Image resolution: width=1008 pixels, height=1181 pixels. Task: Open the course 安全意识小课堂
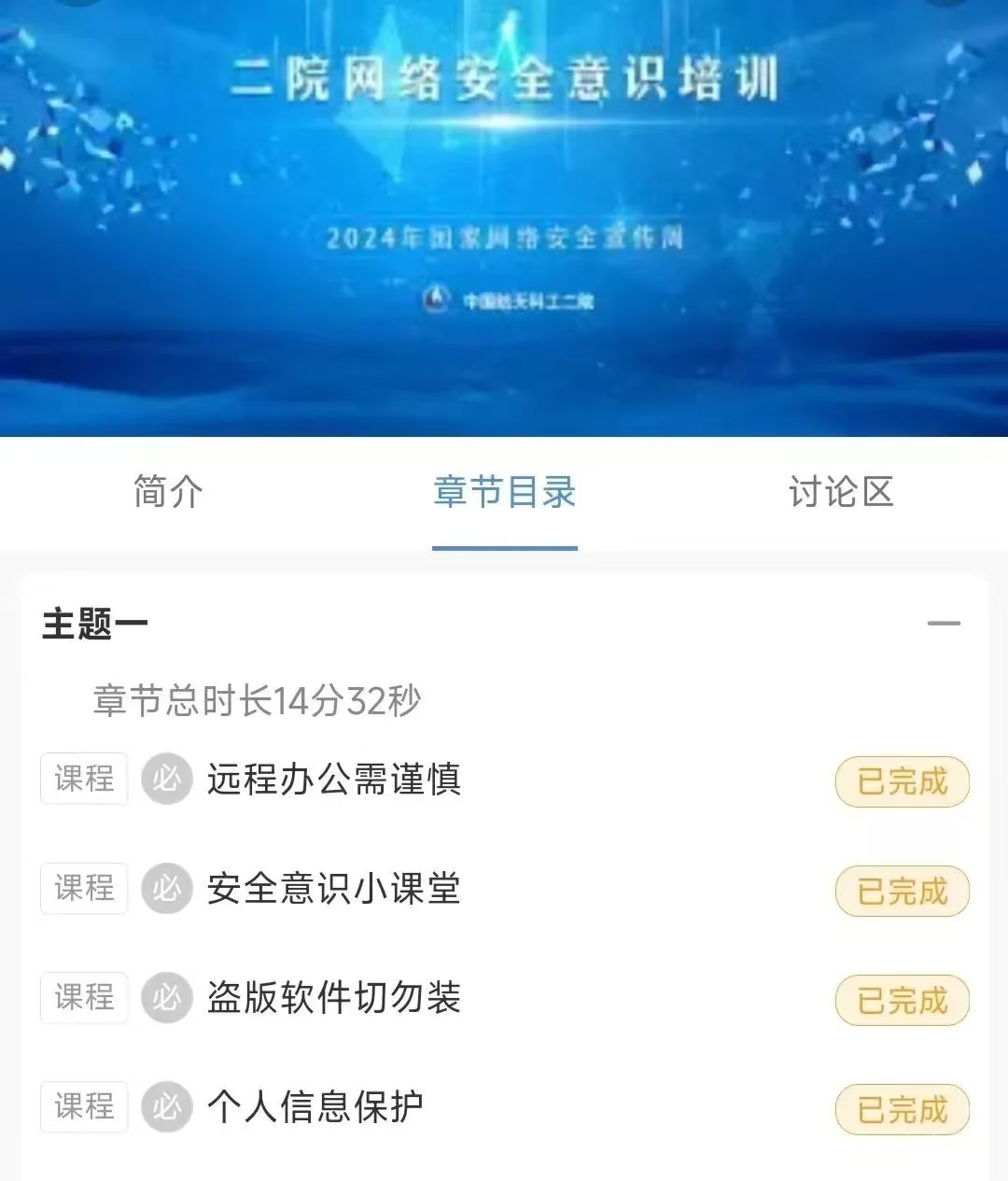(333, 889)
